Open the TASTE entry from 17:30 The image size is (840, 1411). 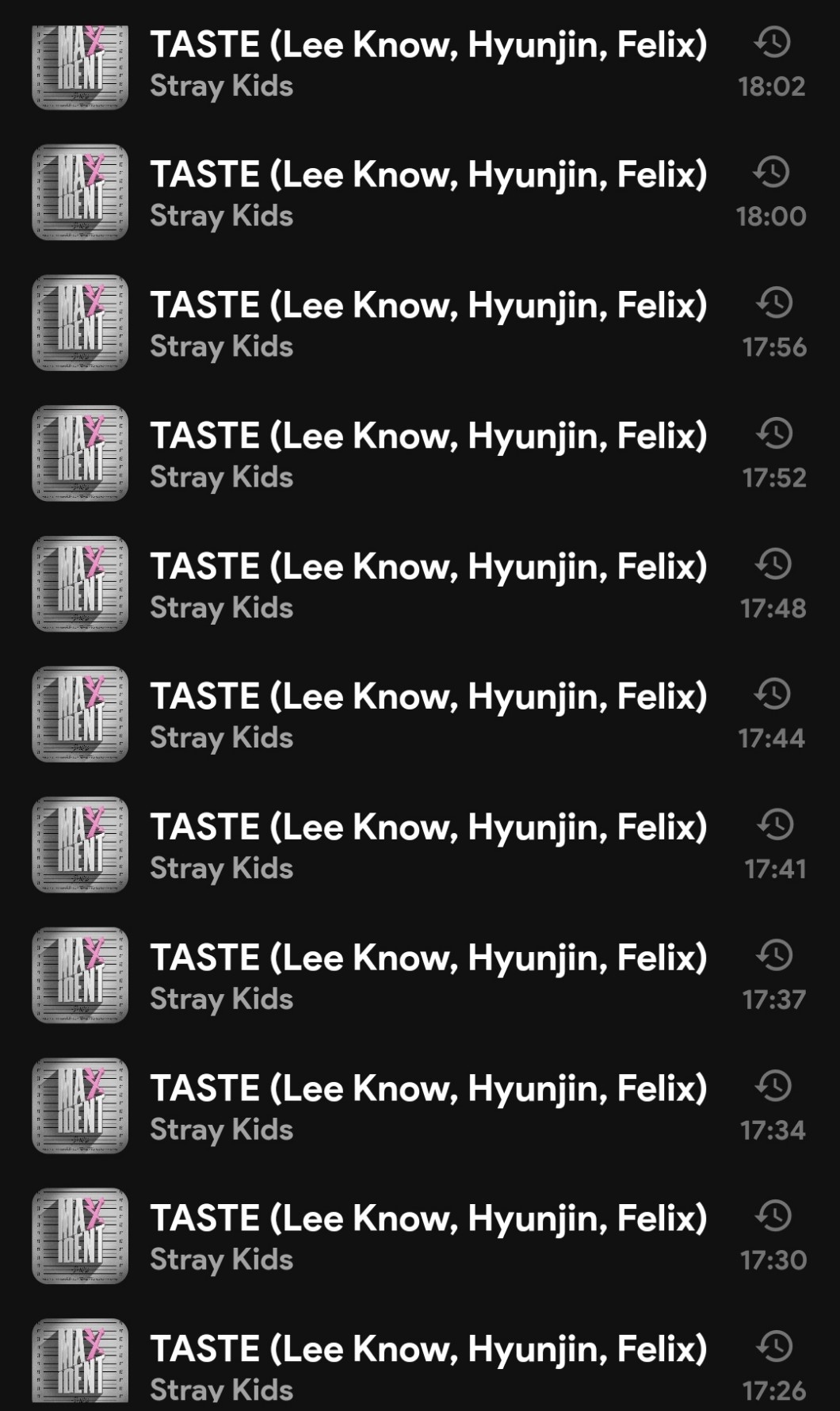click(428, 1237)
